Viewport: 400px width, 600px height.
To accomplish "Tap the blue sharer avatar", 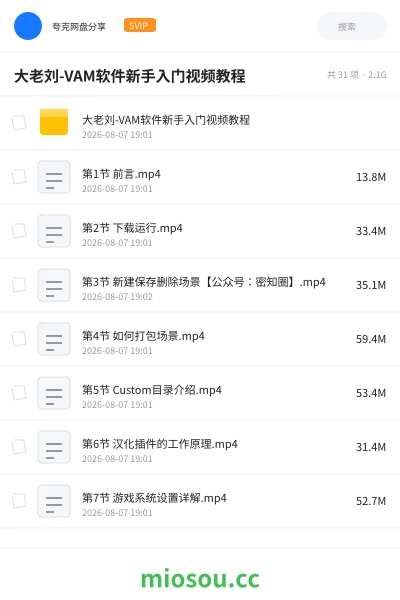I will [28, 26].
